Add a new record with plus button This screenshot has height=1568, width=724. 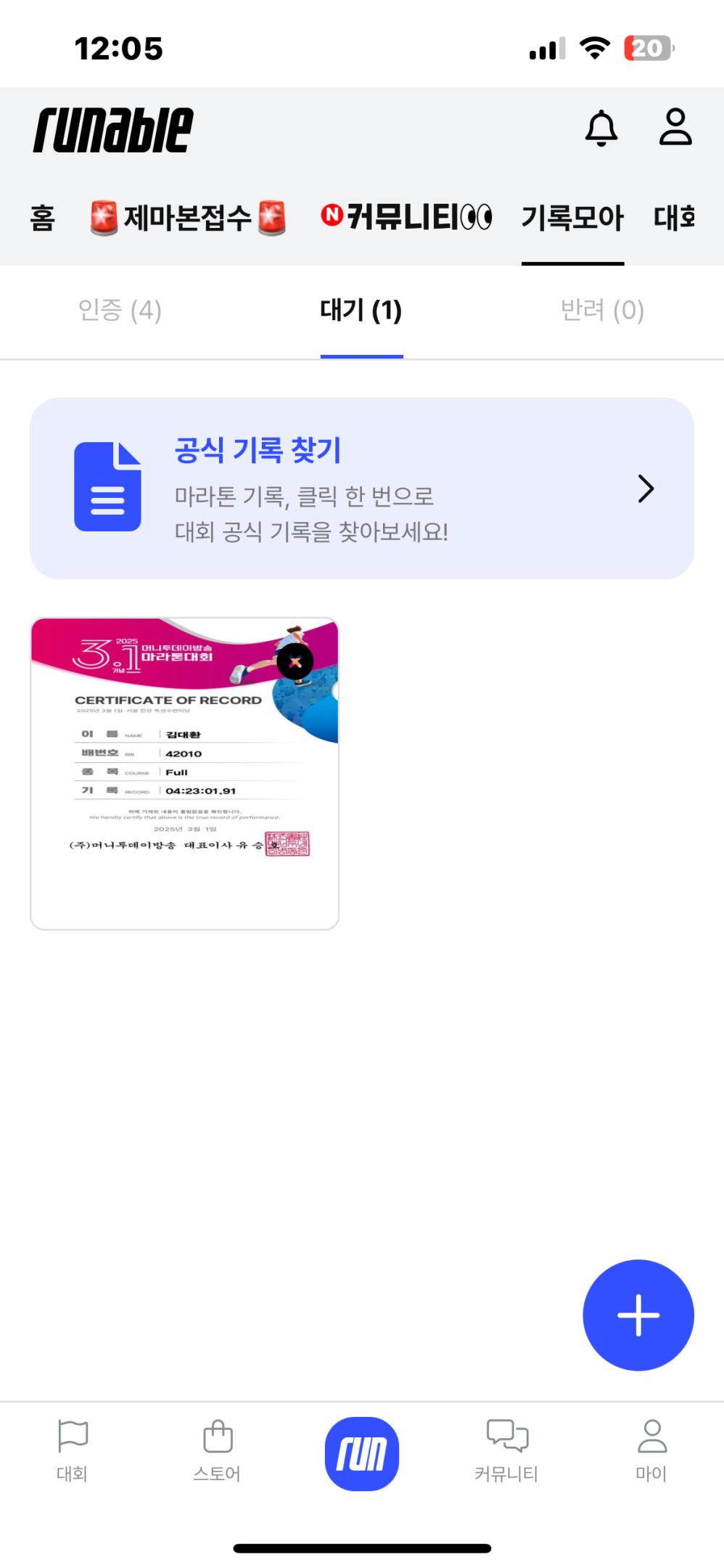638,1315
